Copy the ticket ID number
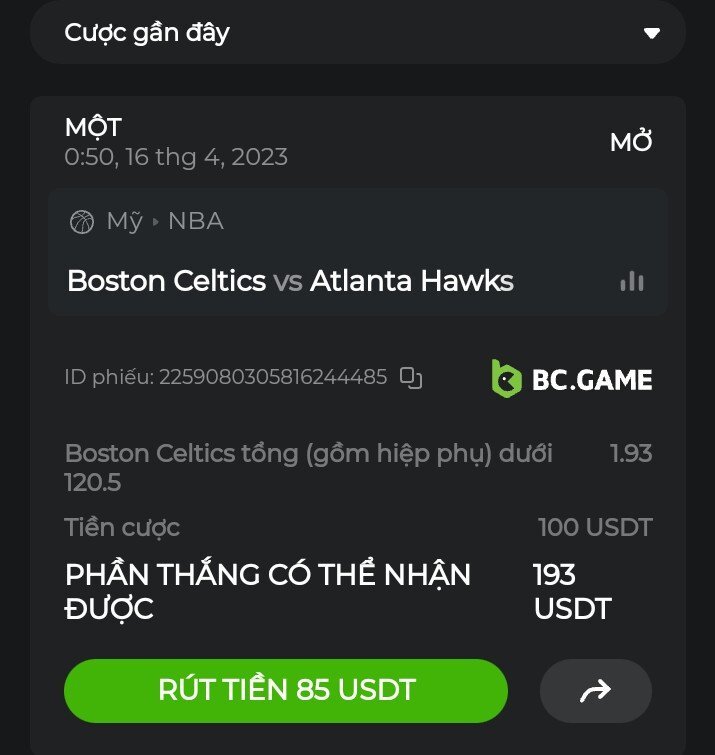Image resolution: width=715 pixels, height=755 pixels. point(411,378)
